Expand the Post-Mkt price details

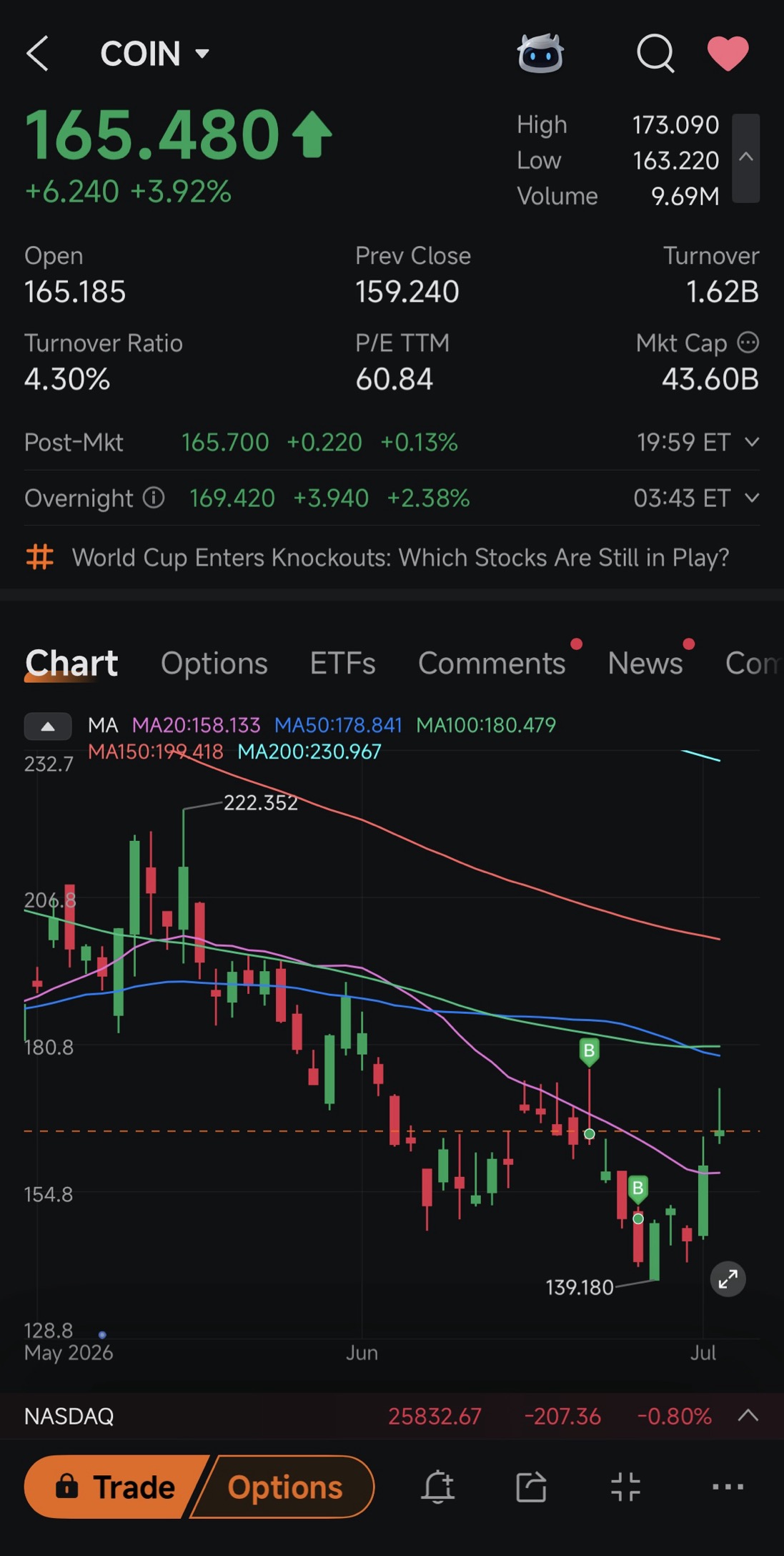click(x=752, y=442)
